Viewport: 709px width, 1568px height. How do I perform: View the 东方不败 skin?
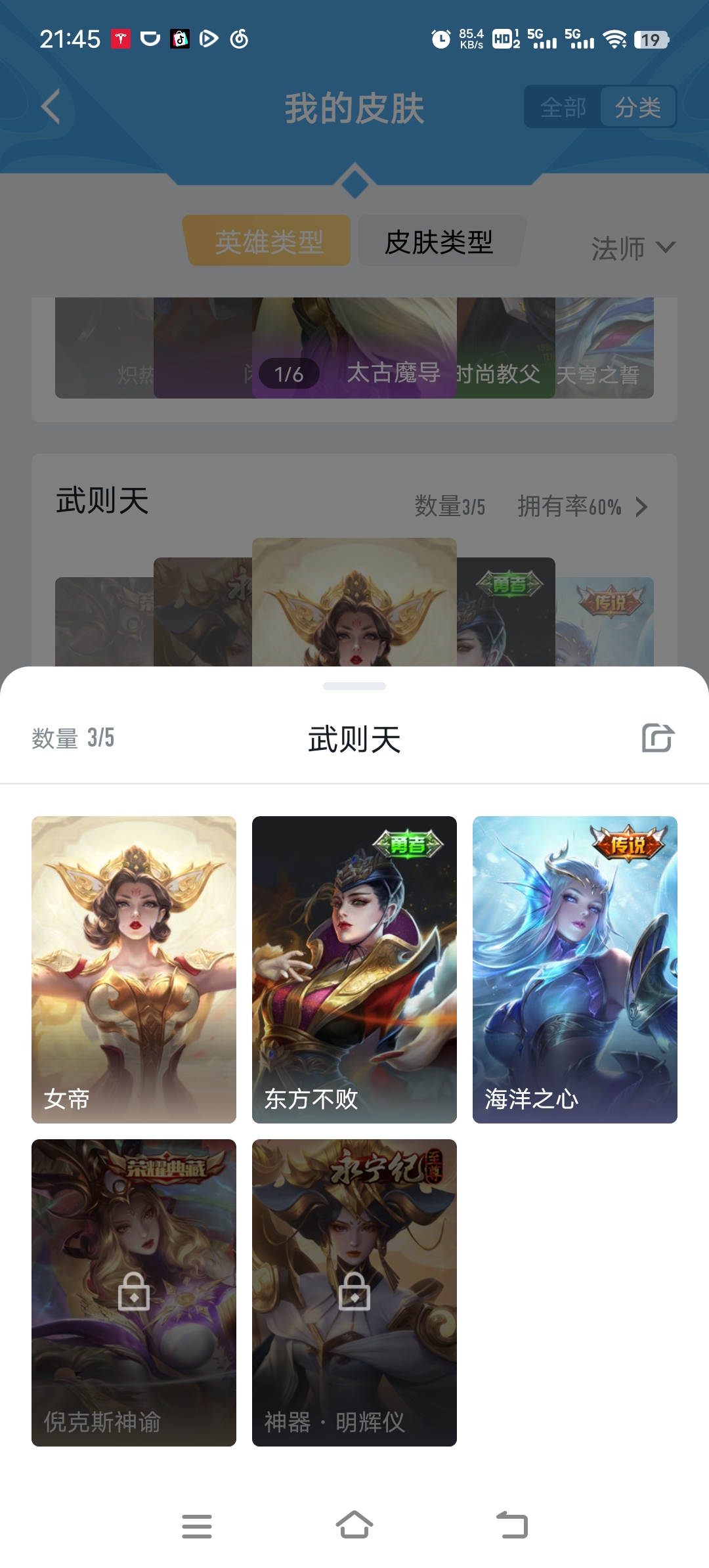coord(354,969)
